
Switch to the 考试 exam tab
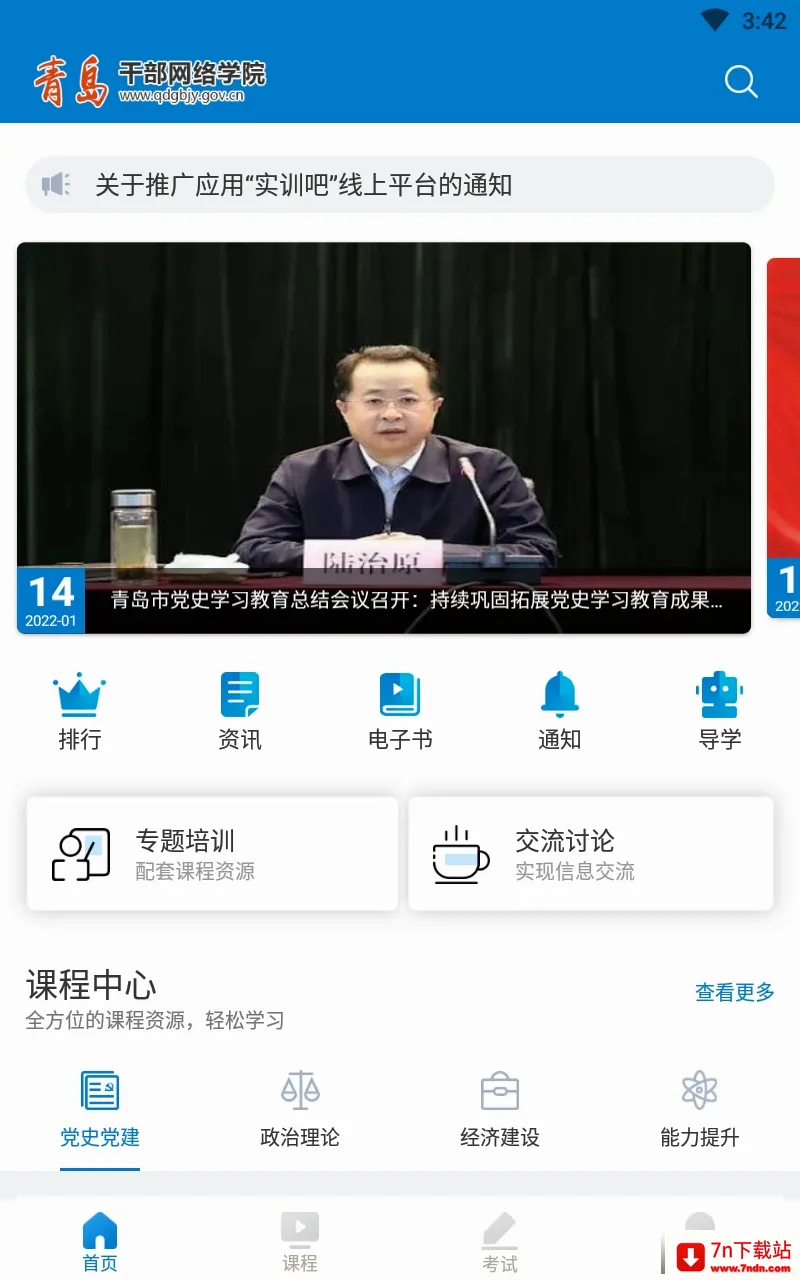tap(500, 1242)
